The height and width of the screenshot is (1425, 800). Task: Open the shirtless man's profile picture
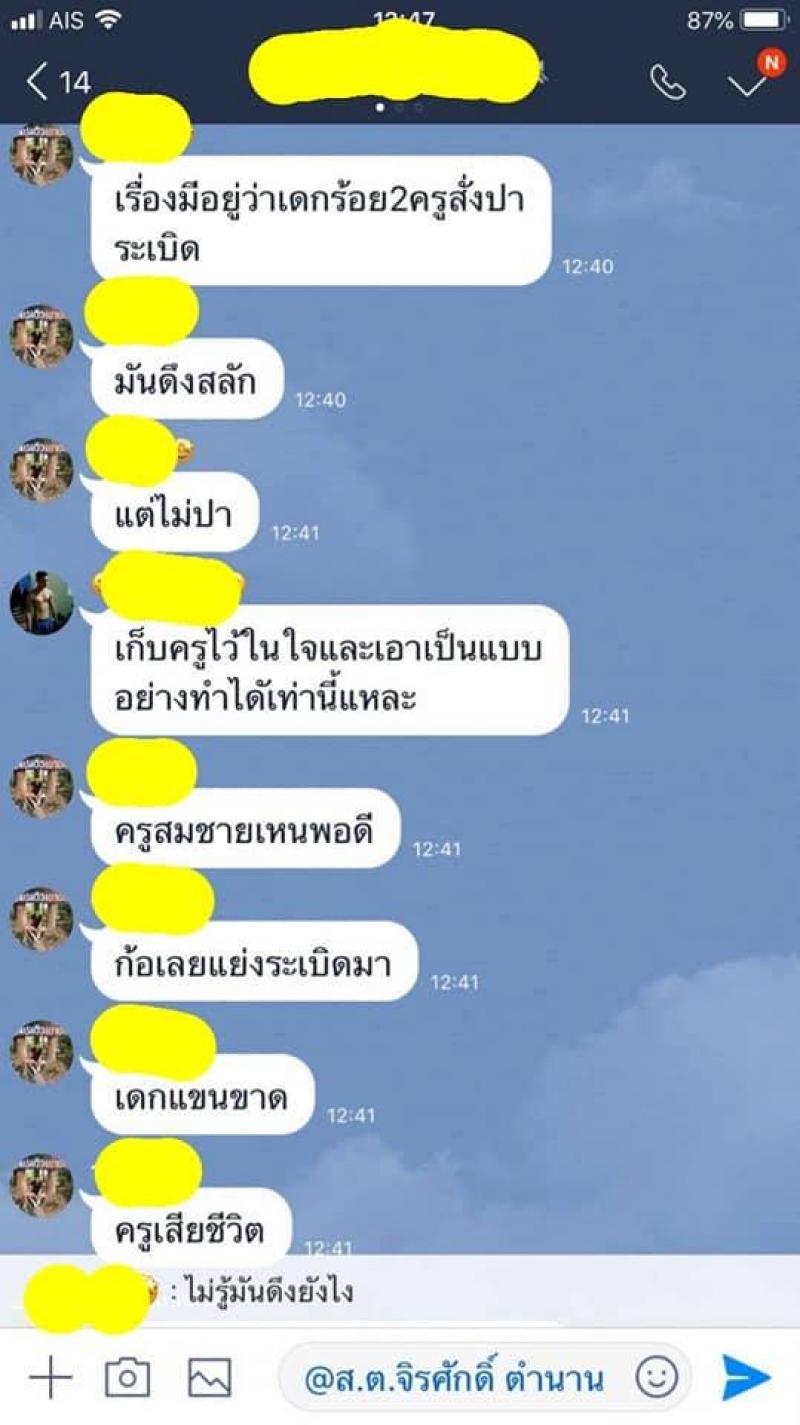pyautogui.click(x=41, y=602)
